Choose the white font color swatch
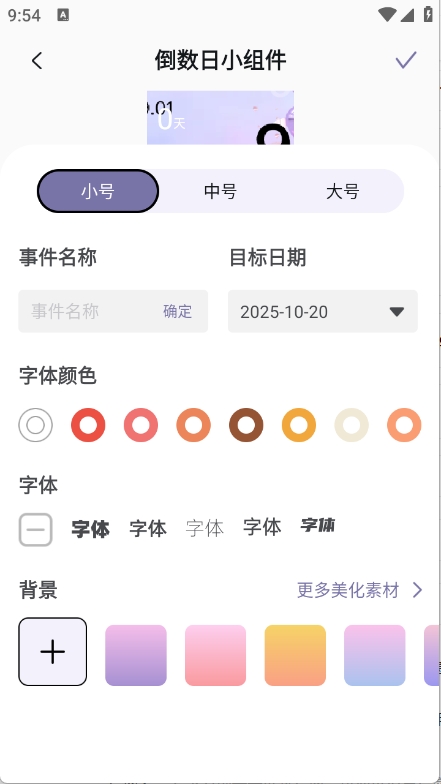The image size is (441, 784). 36,425
